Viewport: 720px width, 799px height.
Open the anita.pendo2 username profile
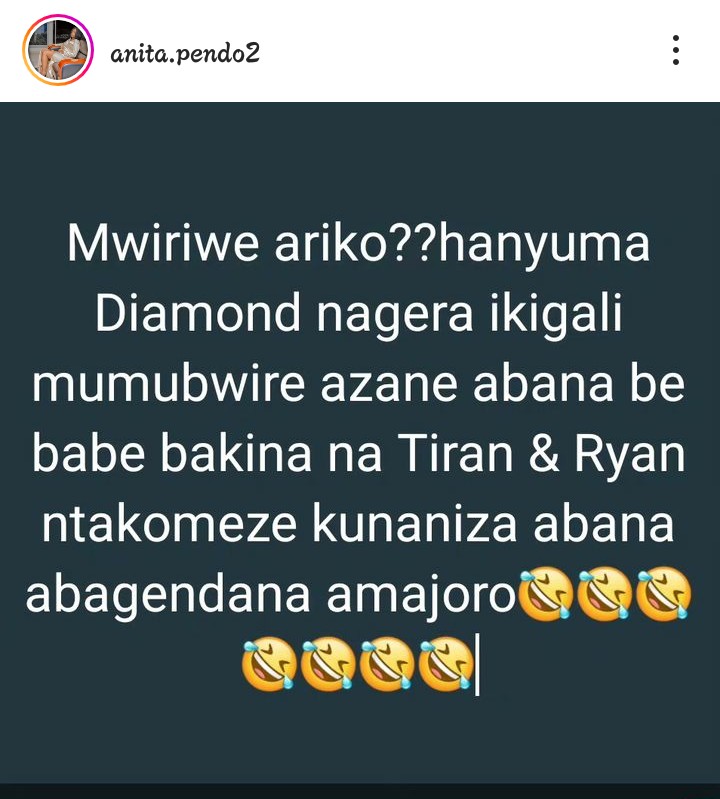[x=185, y=52]
